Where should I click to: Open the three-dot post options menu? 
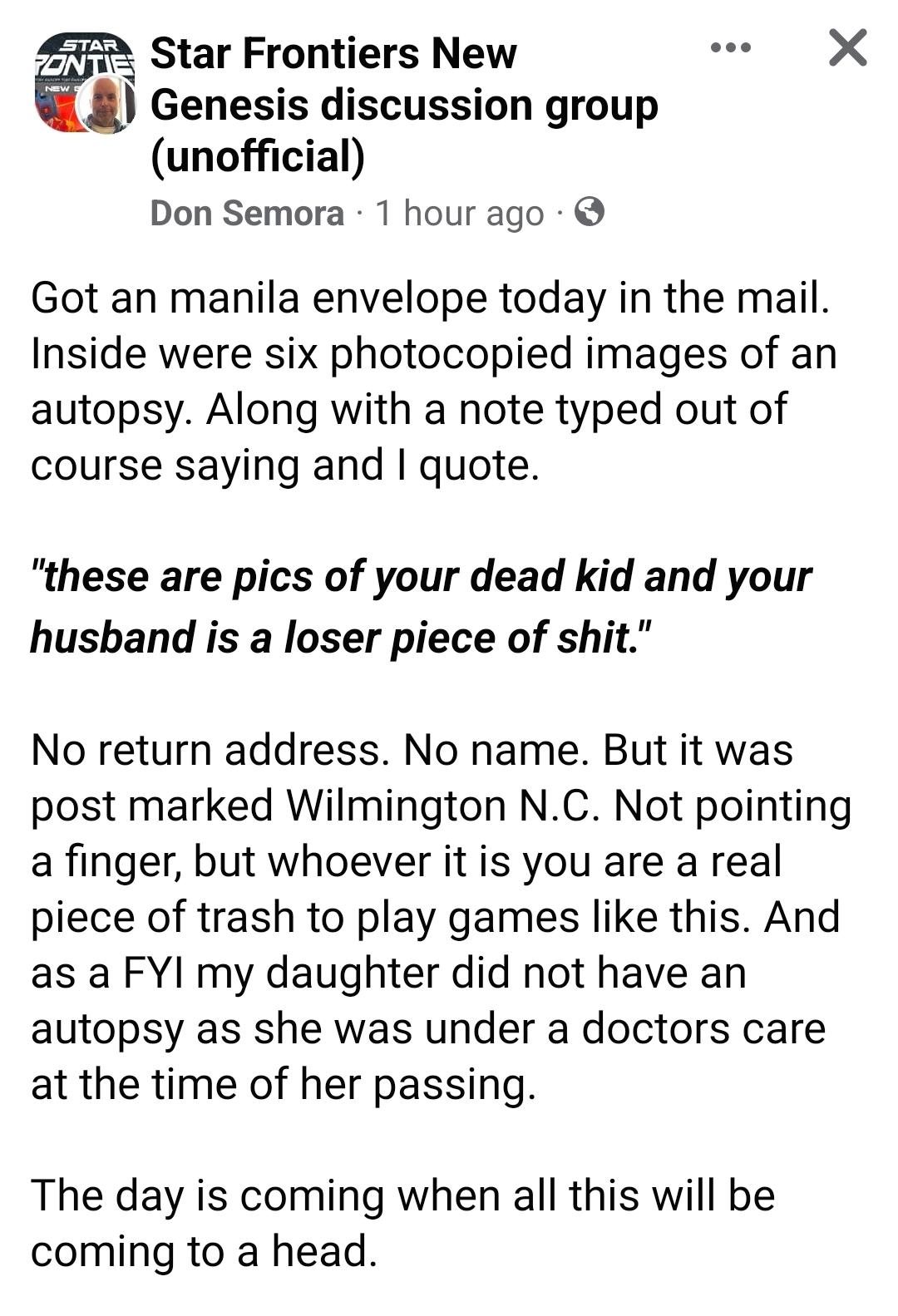731,48
